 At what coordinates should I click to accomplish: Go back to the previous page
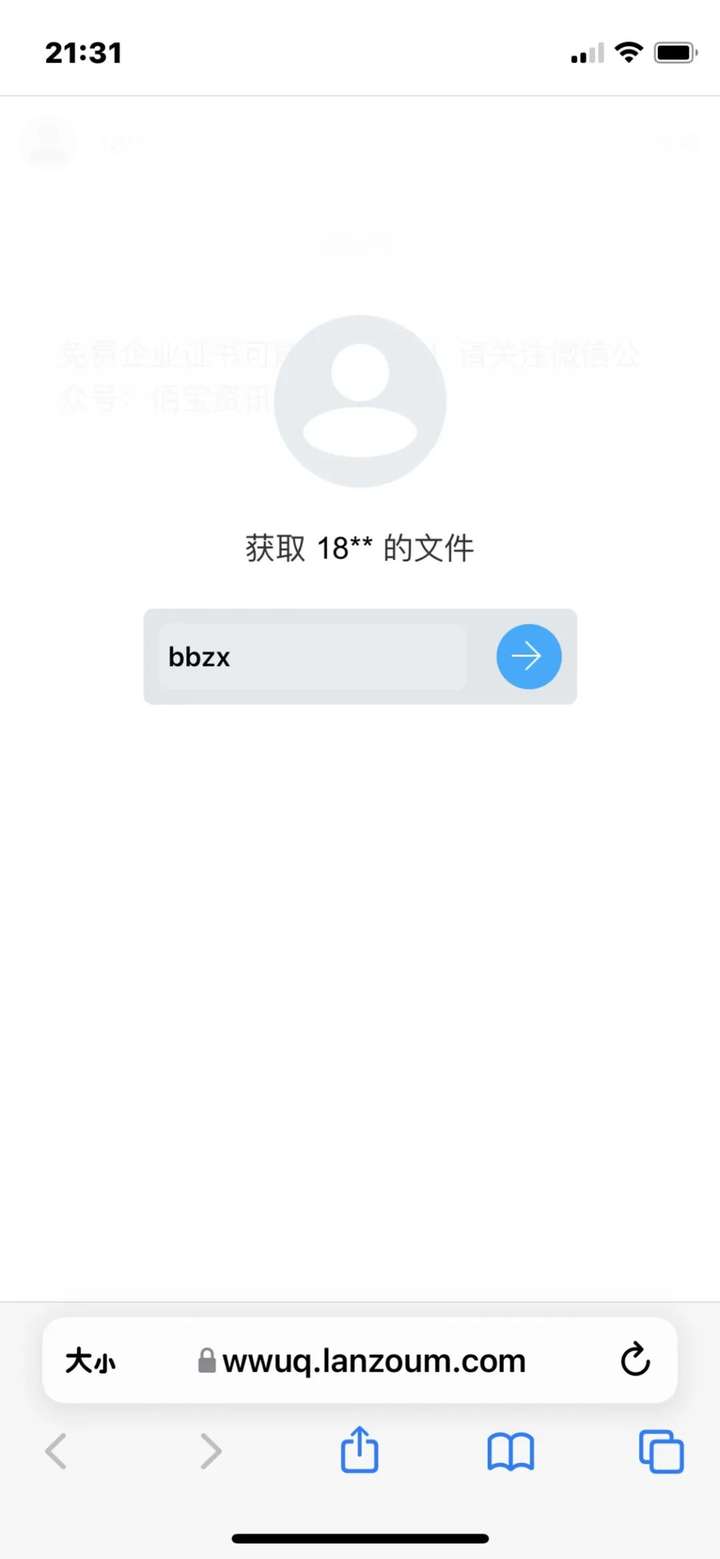click(x=56, y=1450)
